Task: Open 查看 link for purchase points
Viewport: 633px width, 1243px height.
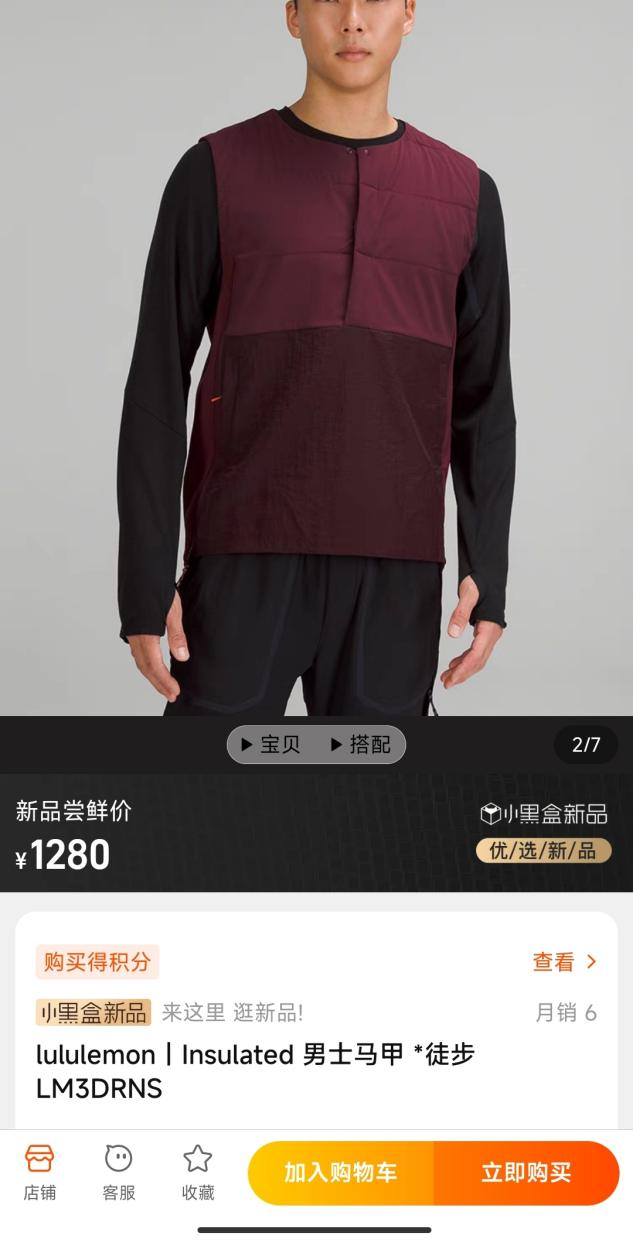Action: 565,962
